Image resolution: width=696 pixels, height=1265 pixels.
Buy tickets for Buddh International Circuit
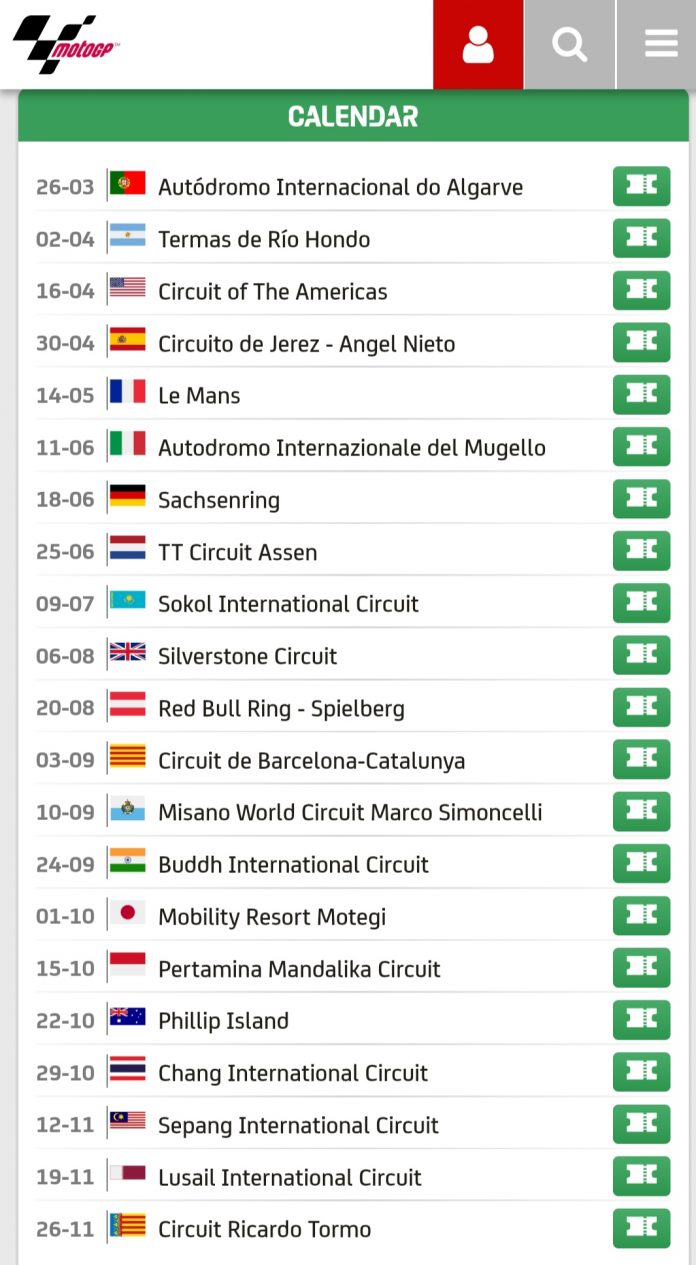[x=641, y=864]
